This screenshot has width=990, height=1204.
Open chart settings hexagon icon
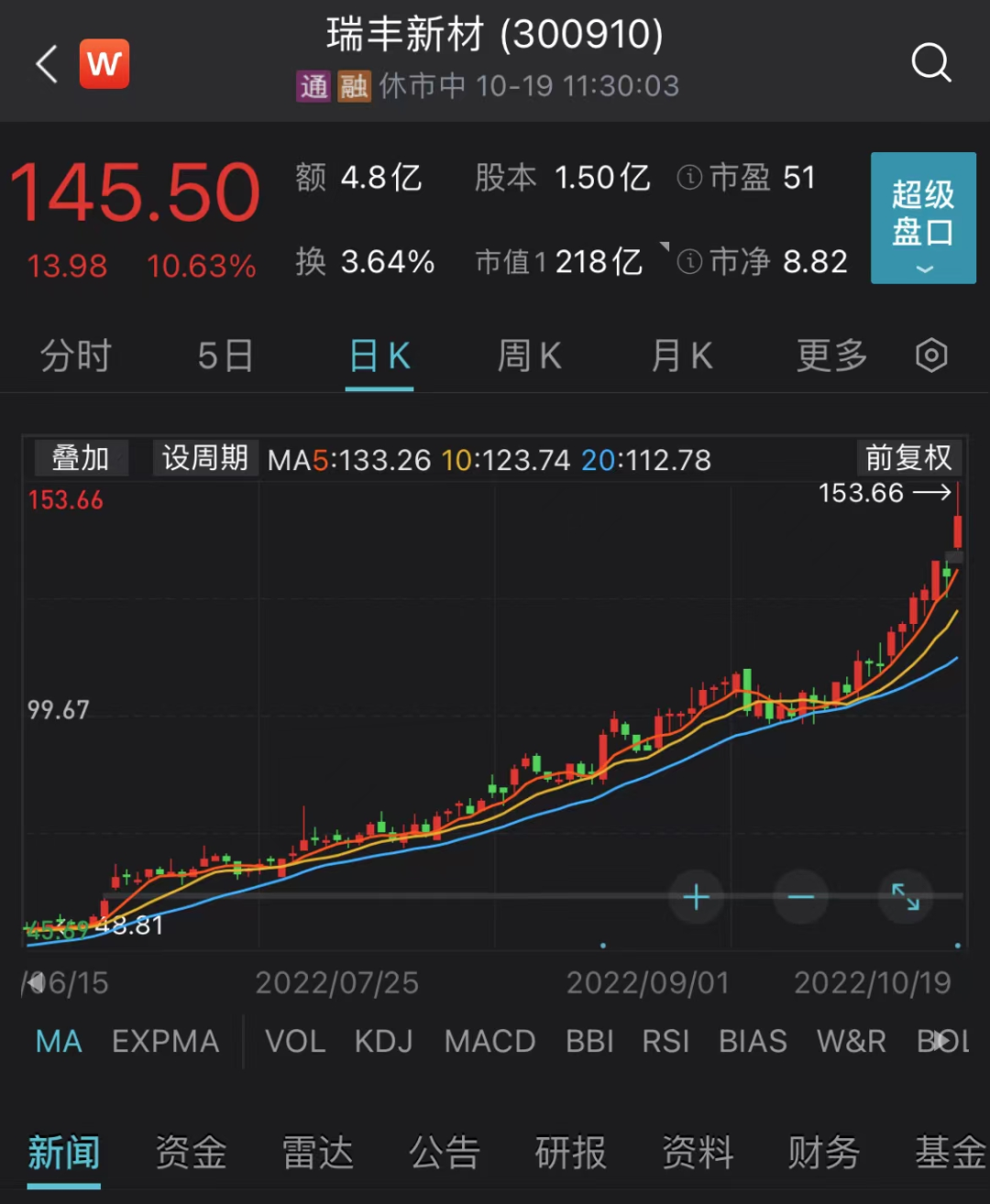pos(931,356)
